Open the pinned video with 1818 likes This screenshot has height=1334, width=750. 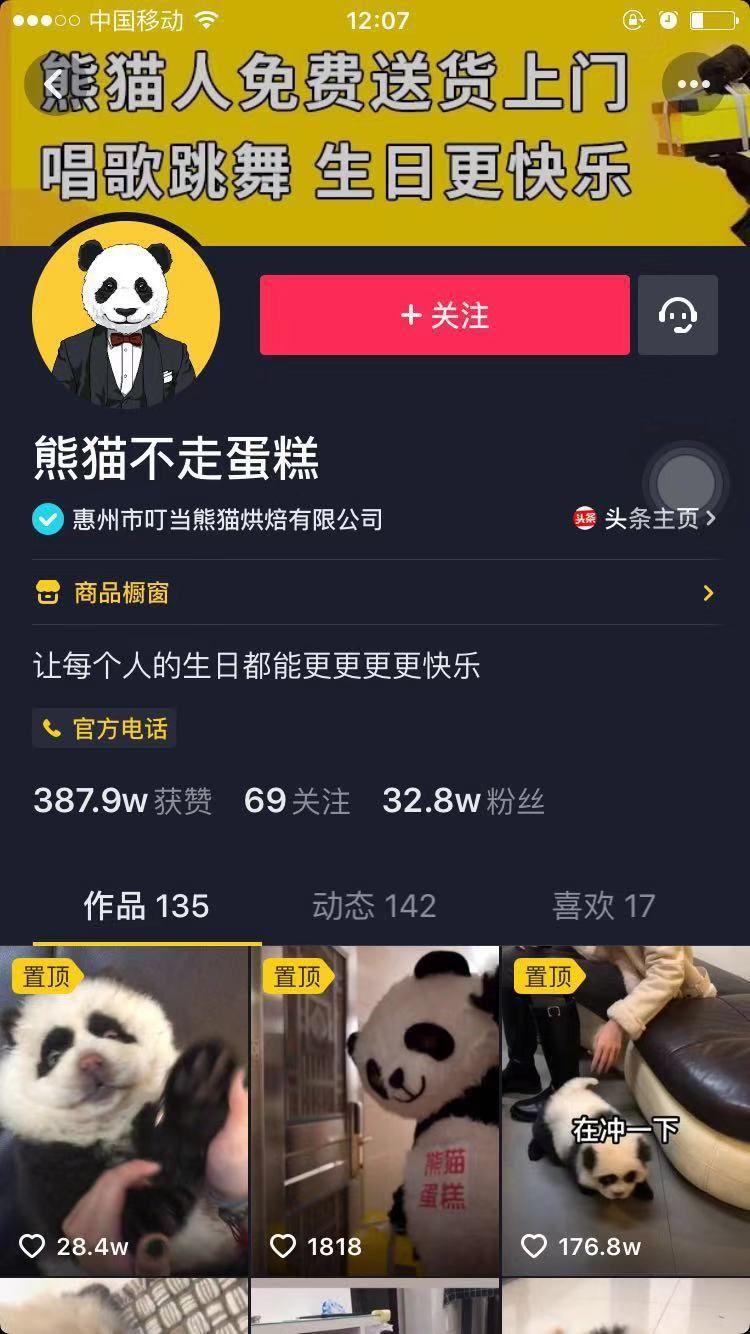point(375,1110)
